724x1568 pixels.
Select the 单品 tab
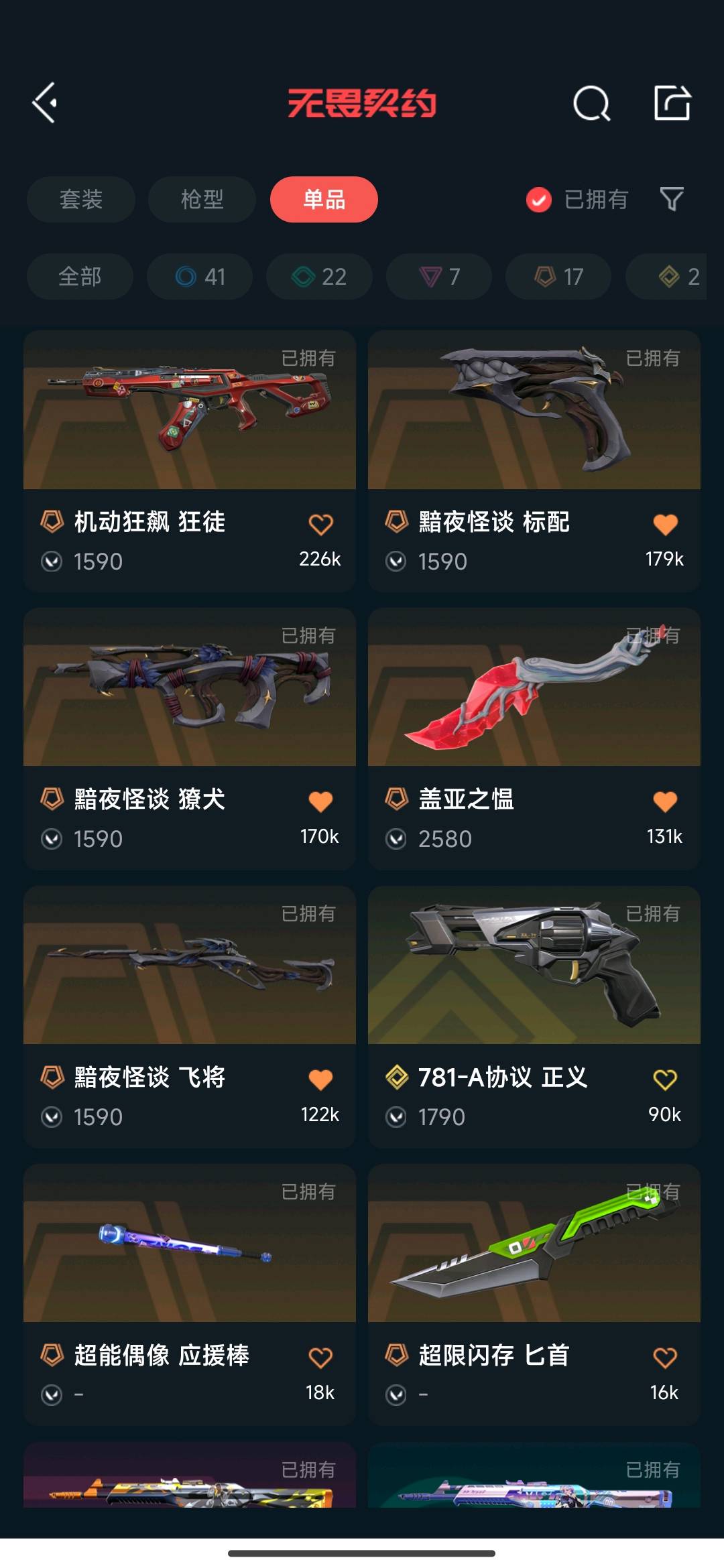click(x=324, y=199)
